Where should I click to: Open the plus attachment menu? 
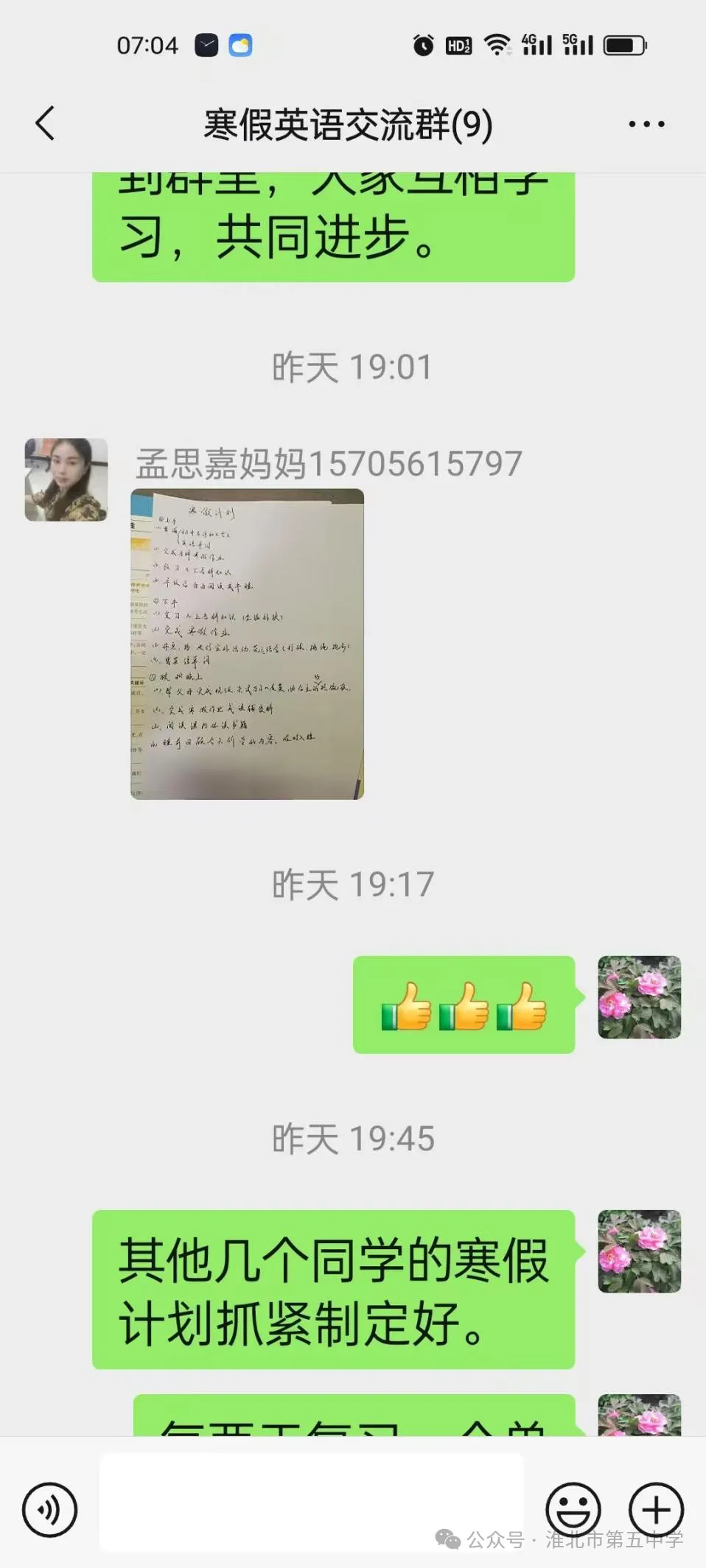pos(655,1510)
